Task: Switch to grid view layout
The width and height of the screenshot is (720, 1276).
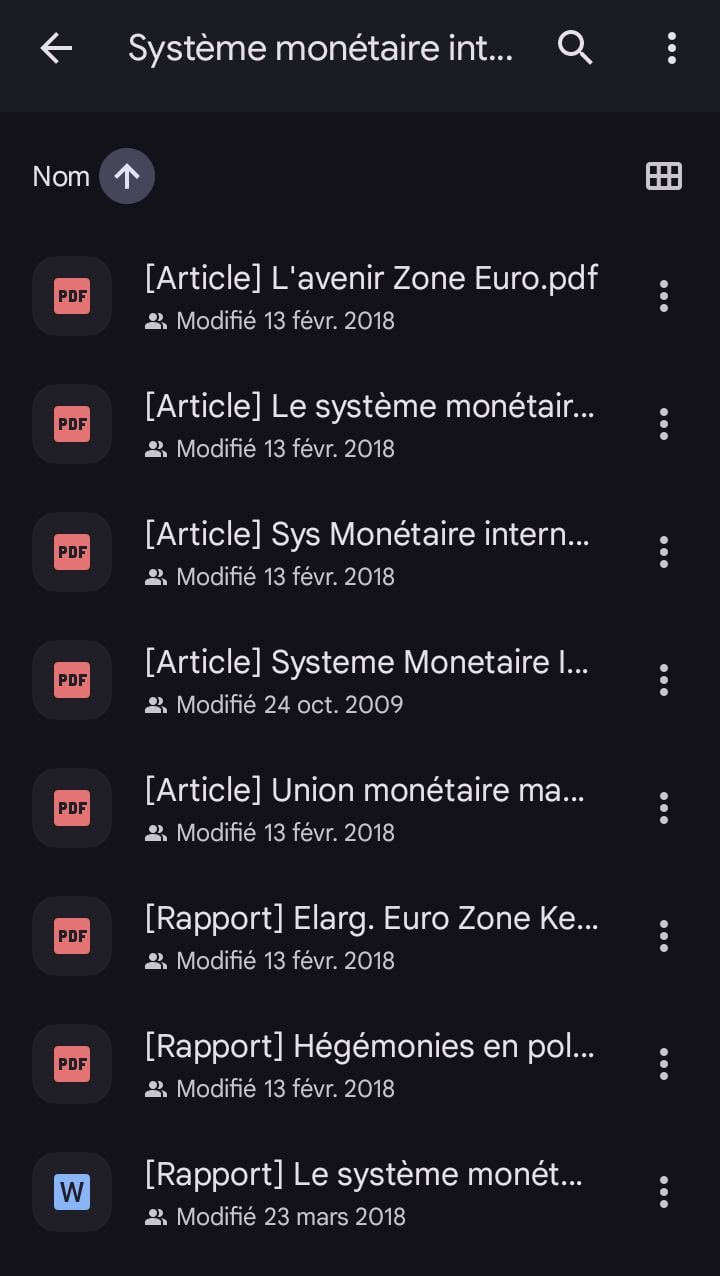Action: [x=664, y=176]
